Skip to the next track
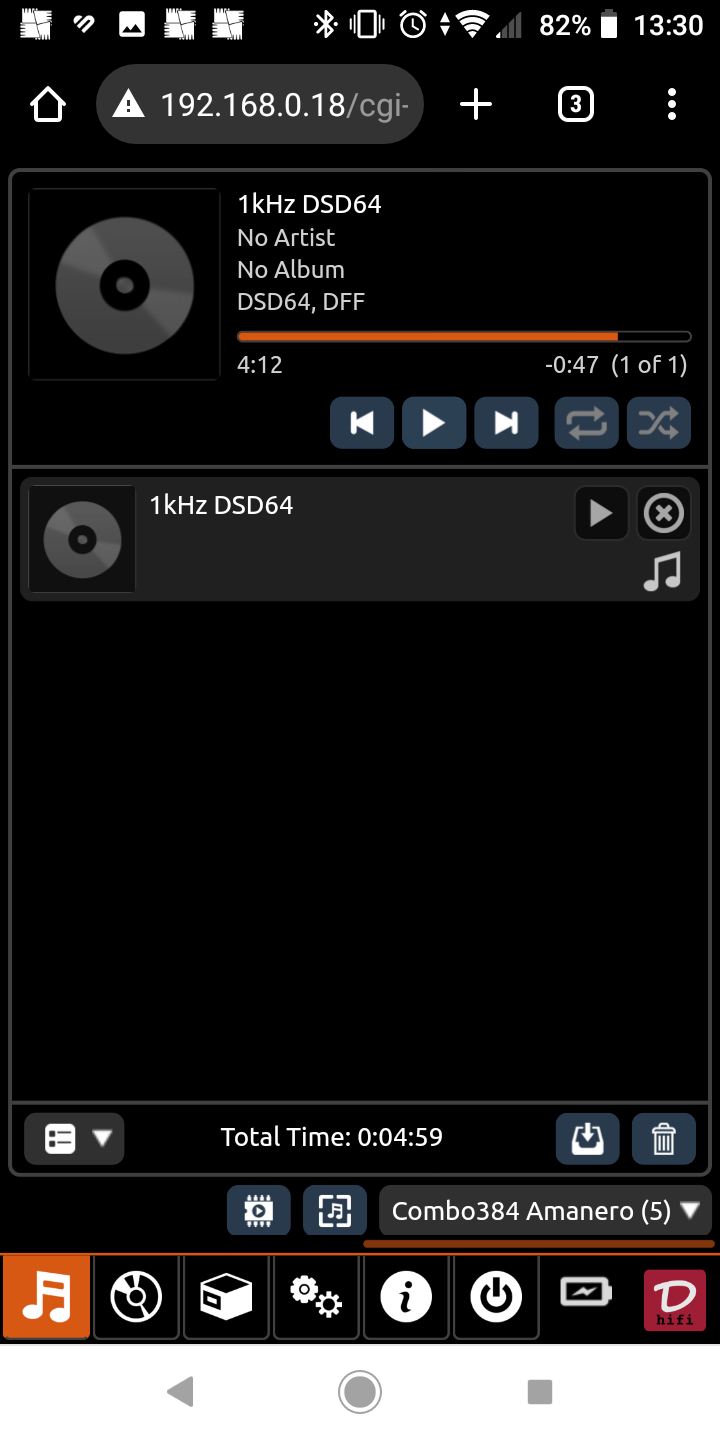Image resolution: width=720 pixels, height=1440 pixels. click(x=506, y=423)
